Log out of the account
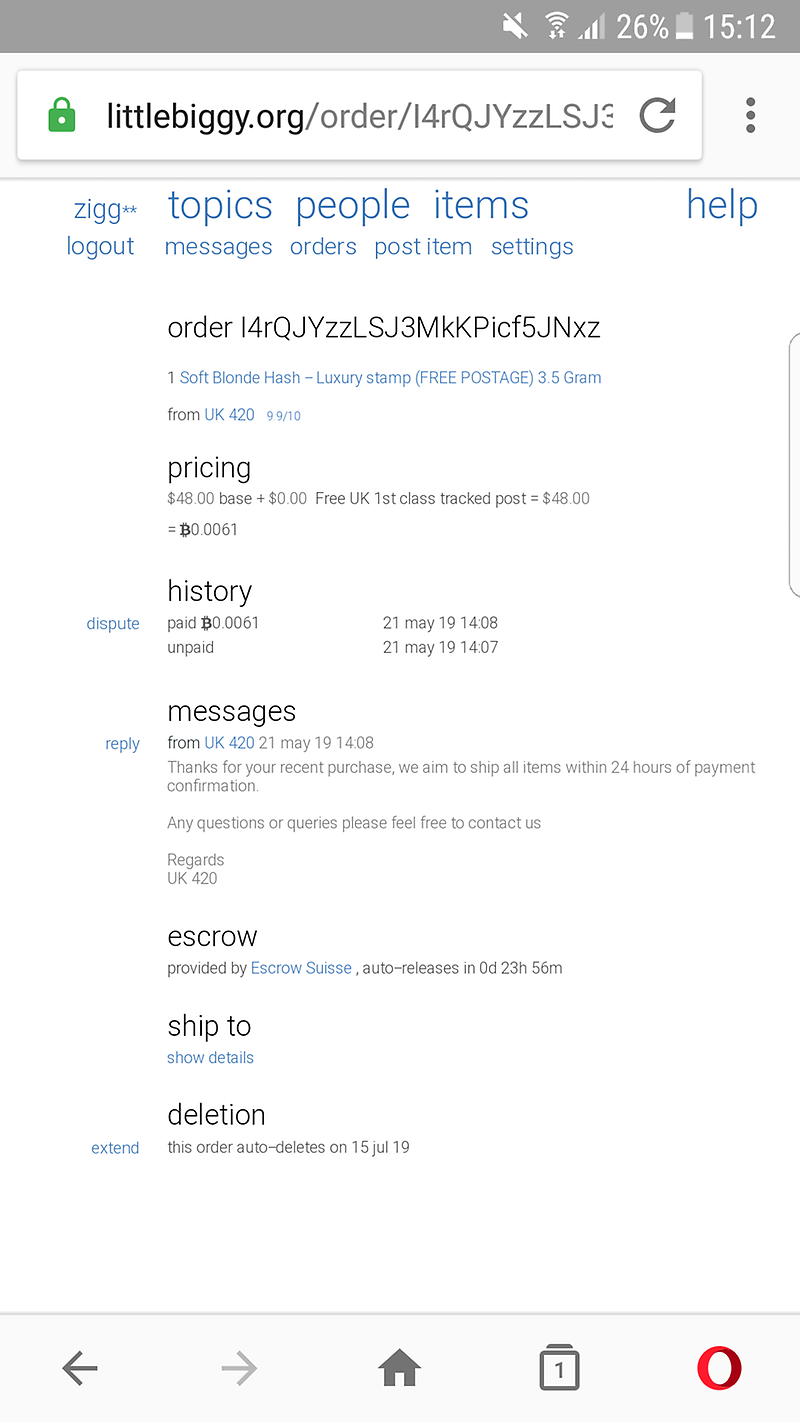 [100, 247]
